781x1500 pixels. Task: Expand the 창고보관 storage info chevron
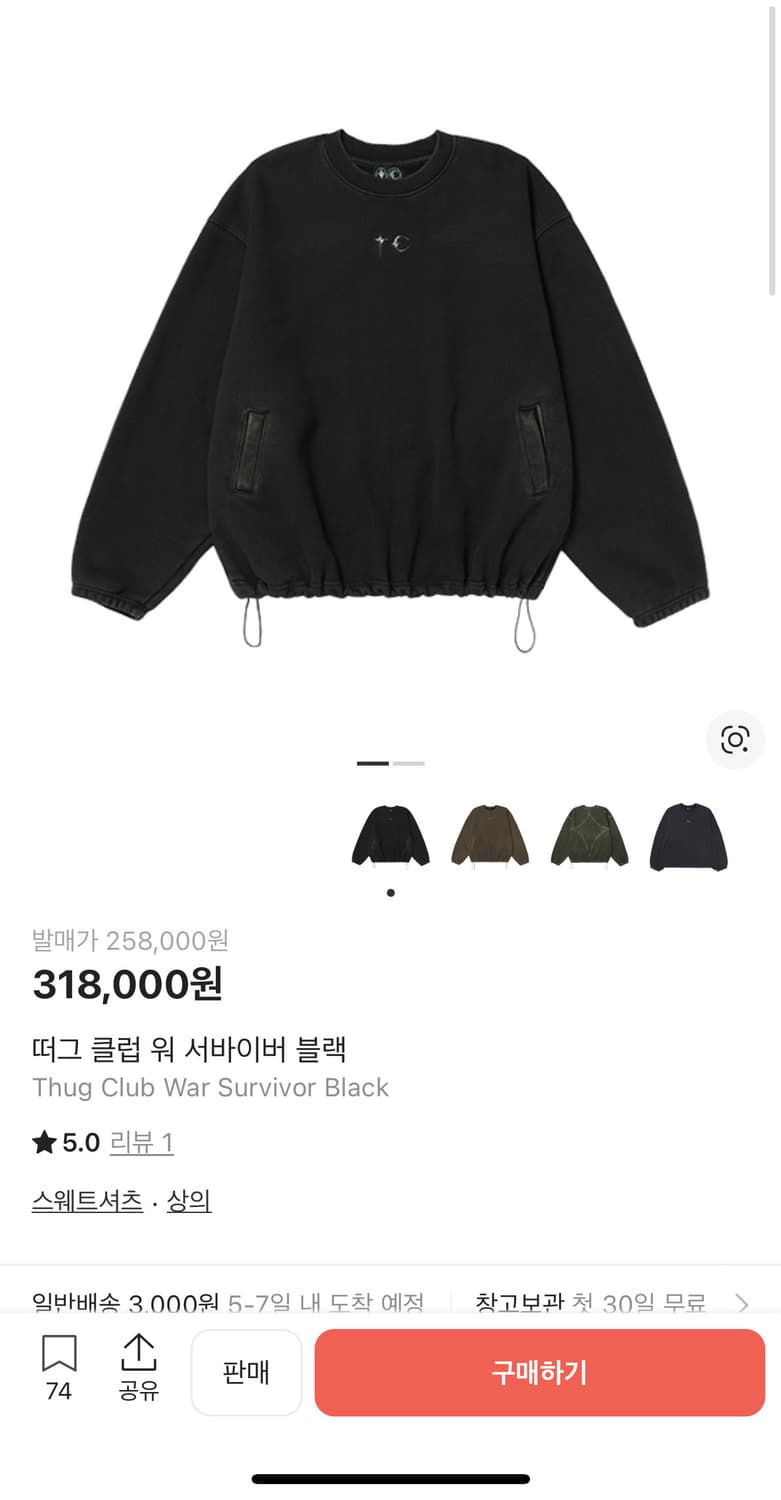(x=740, y=1302)
